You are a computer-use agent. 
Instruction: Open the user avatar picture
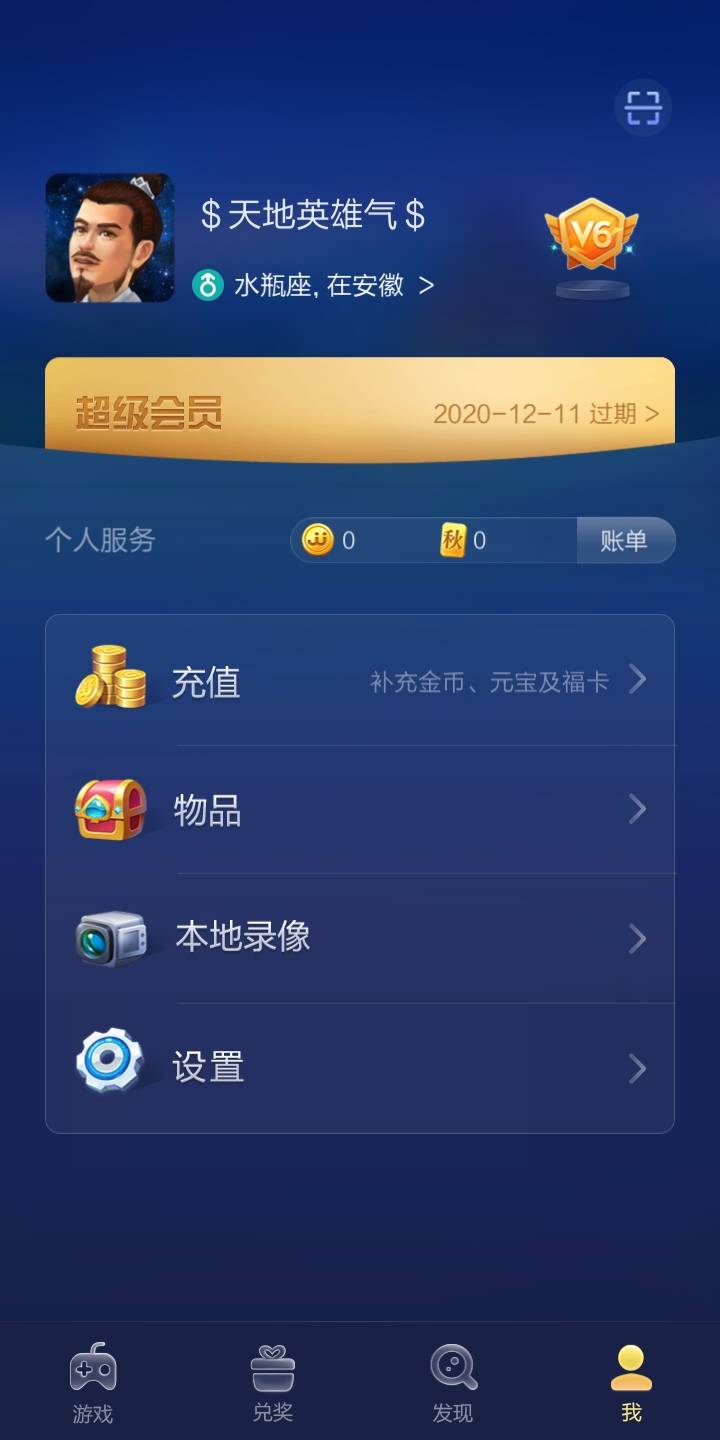(x=109, y=240)
